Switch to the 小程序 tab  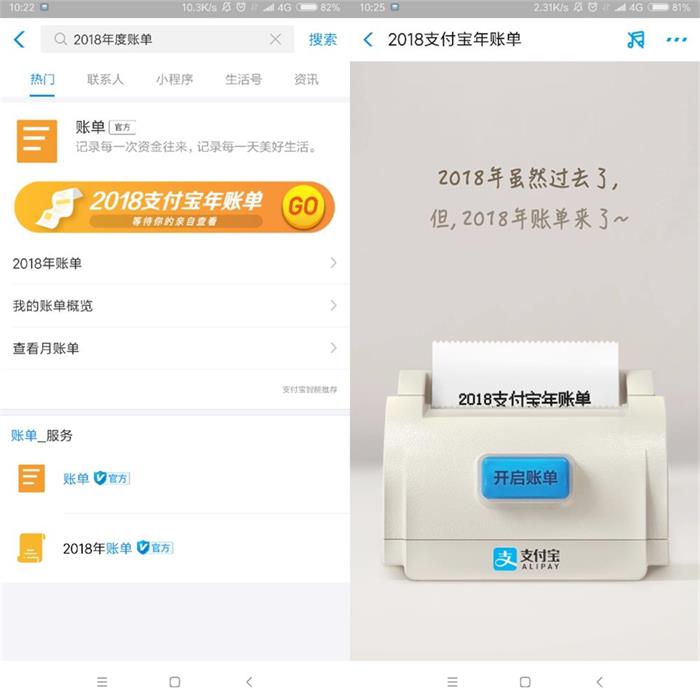pyautogui.click(x=174, y=79)
